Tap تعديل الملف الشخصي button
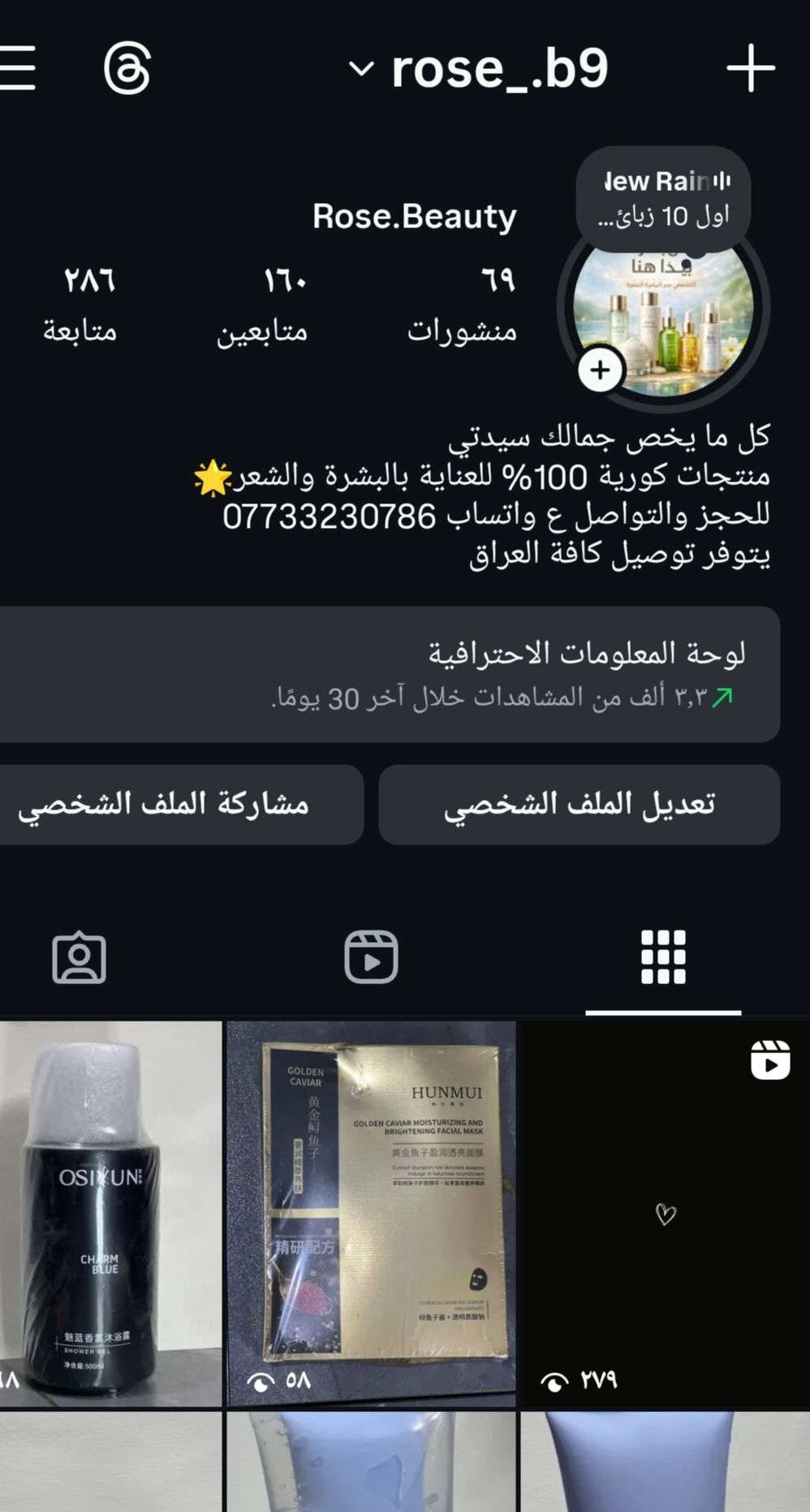The height and width of the screenshot is (1512, 810). (579, 804)
